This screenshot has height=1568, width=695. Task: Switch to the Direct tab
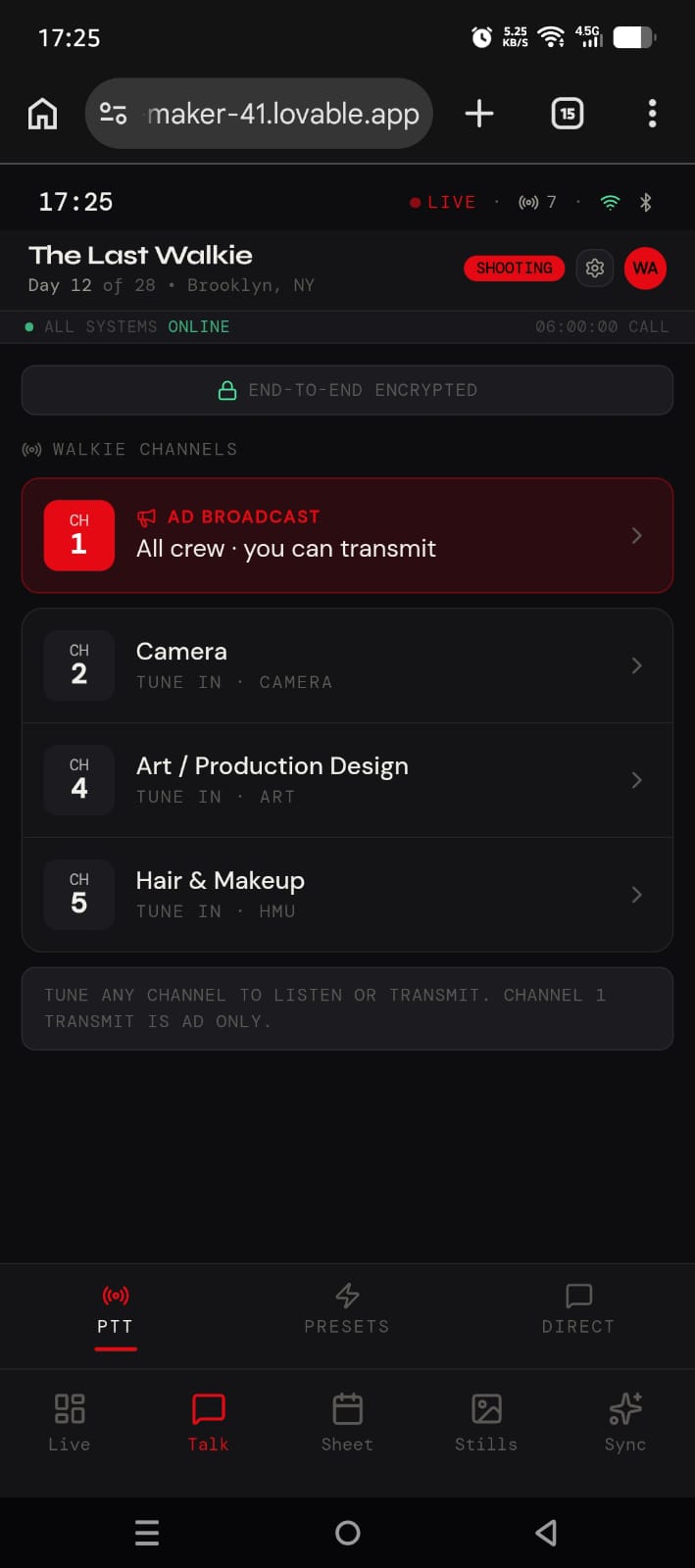578,1310
